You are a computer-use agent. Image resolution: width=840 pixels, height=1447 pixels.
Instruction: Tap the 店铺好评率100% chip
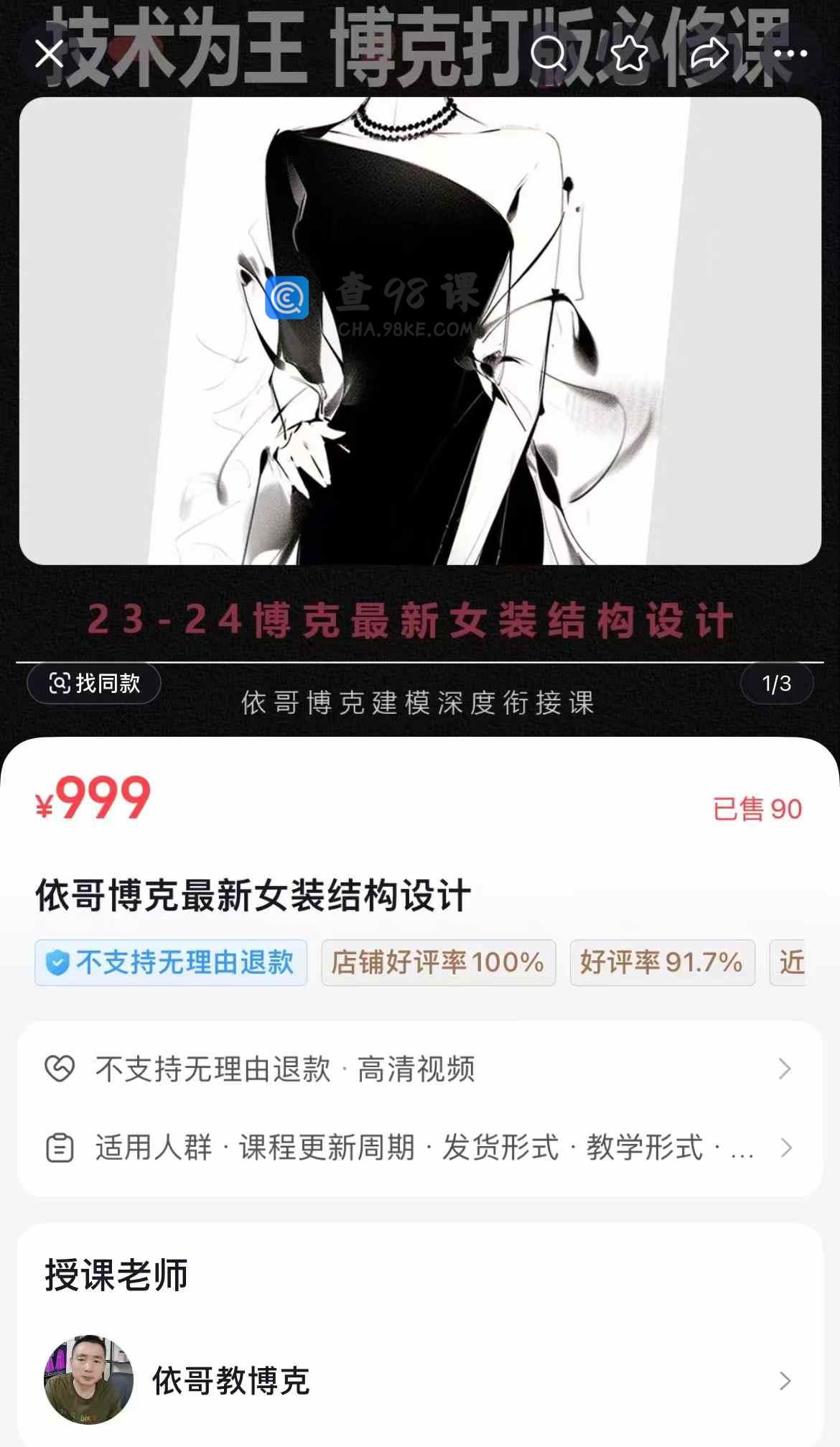click(x=438, y=962)
